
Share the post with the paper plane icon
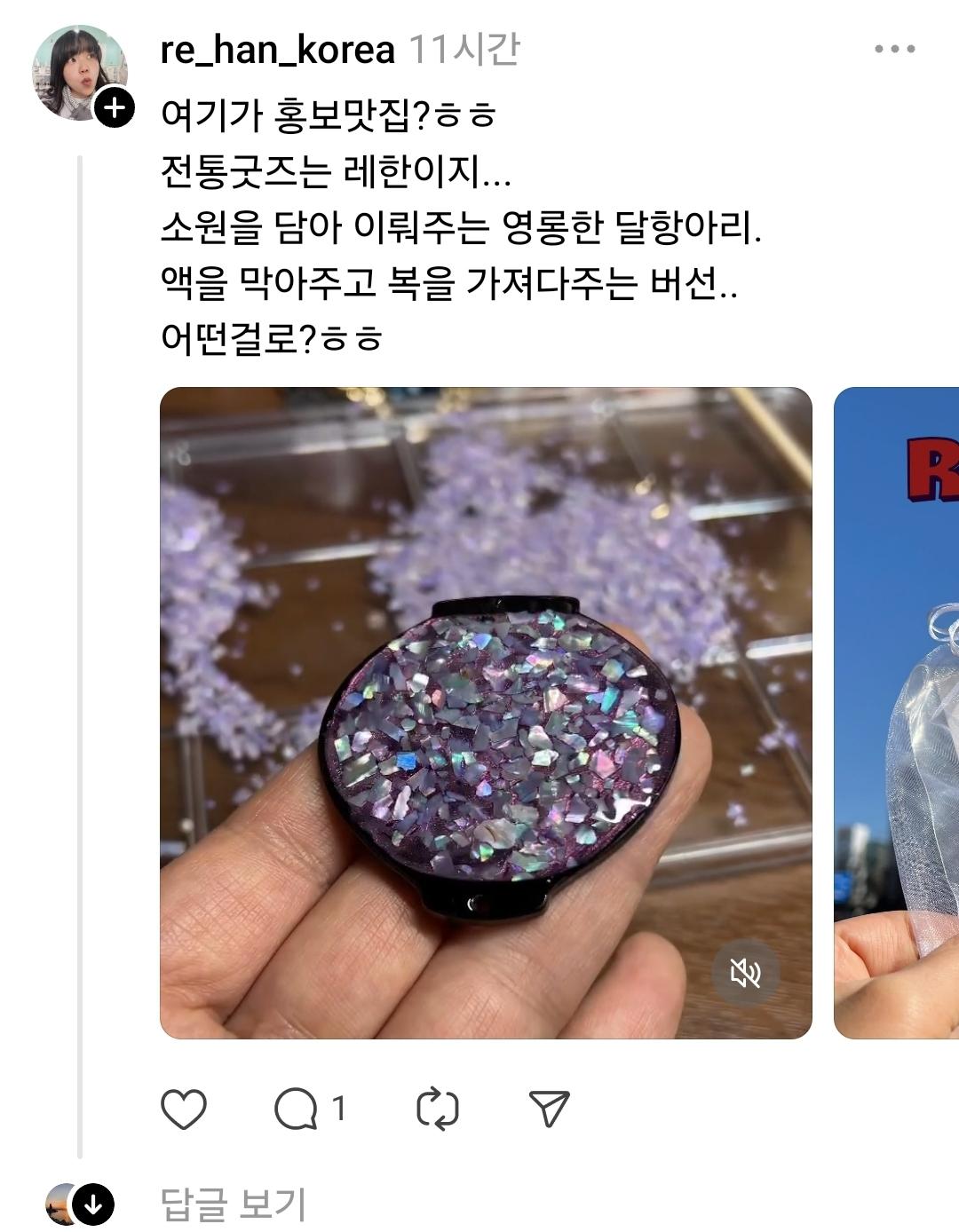[x=549, y=1109]
